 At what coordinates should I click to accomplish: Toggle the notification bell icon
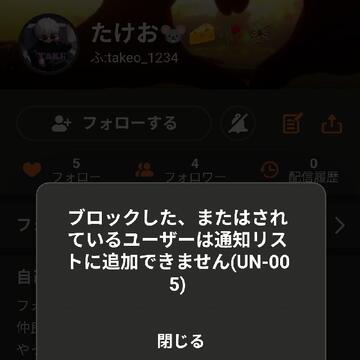click(x=239, y=123)
